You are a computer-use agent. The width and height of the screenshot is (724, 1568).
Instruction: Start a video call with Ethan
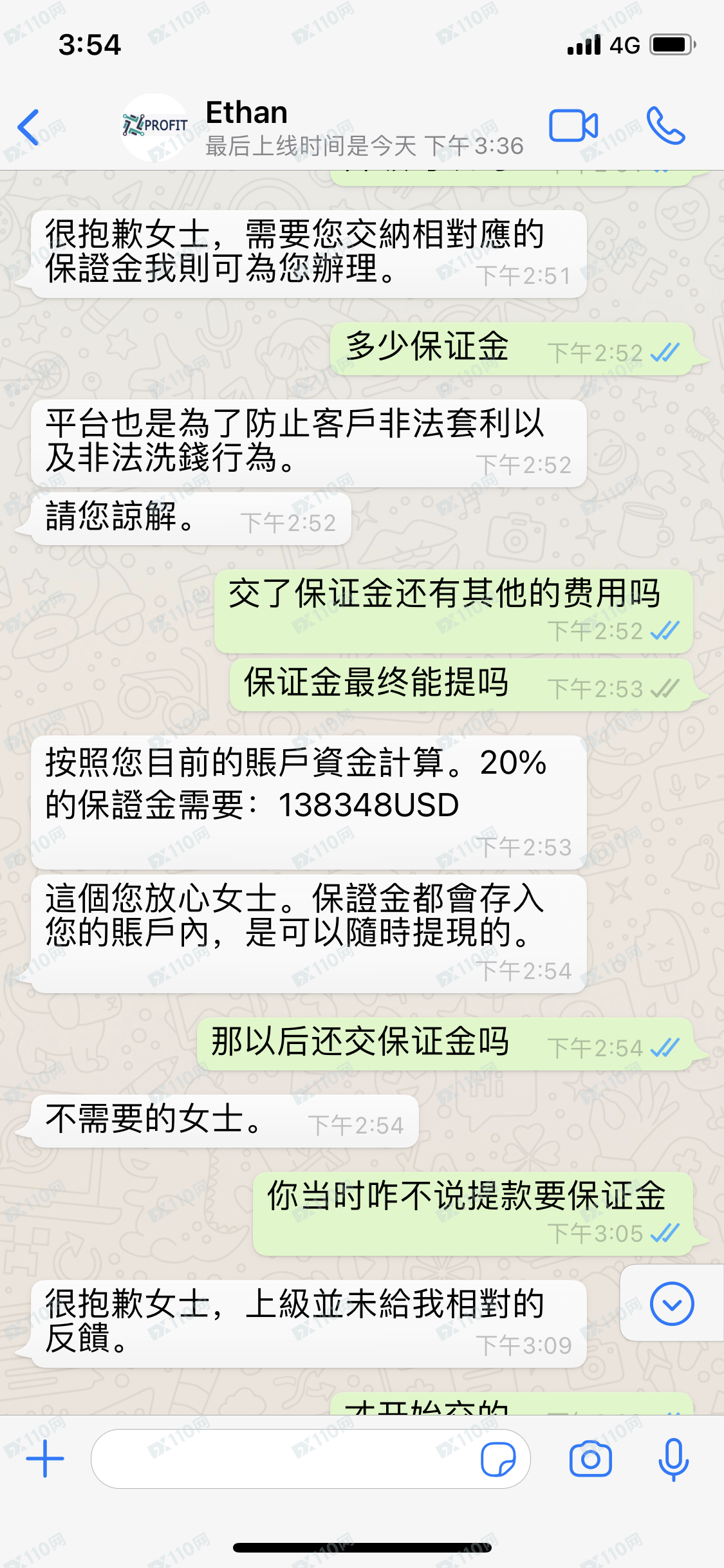click(x=573, y=126)
